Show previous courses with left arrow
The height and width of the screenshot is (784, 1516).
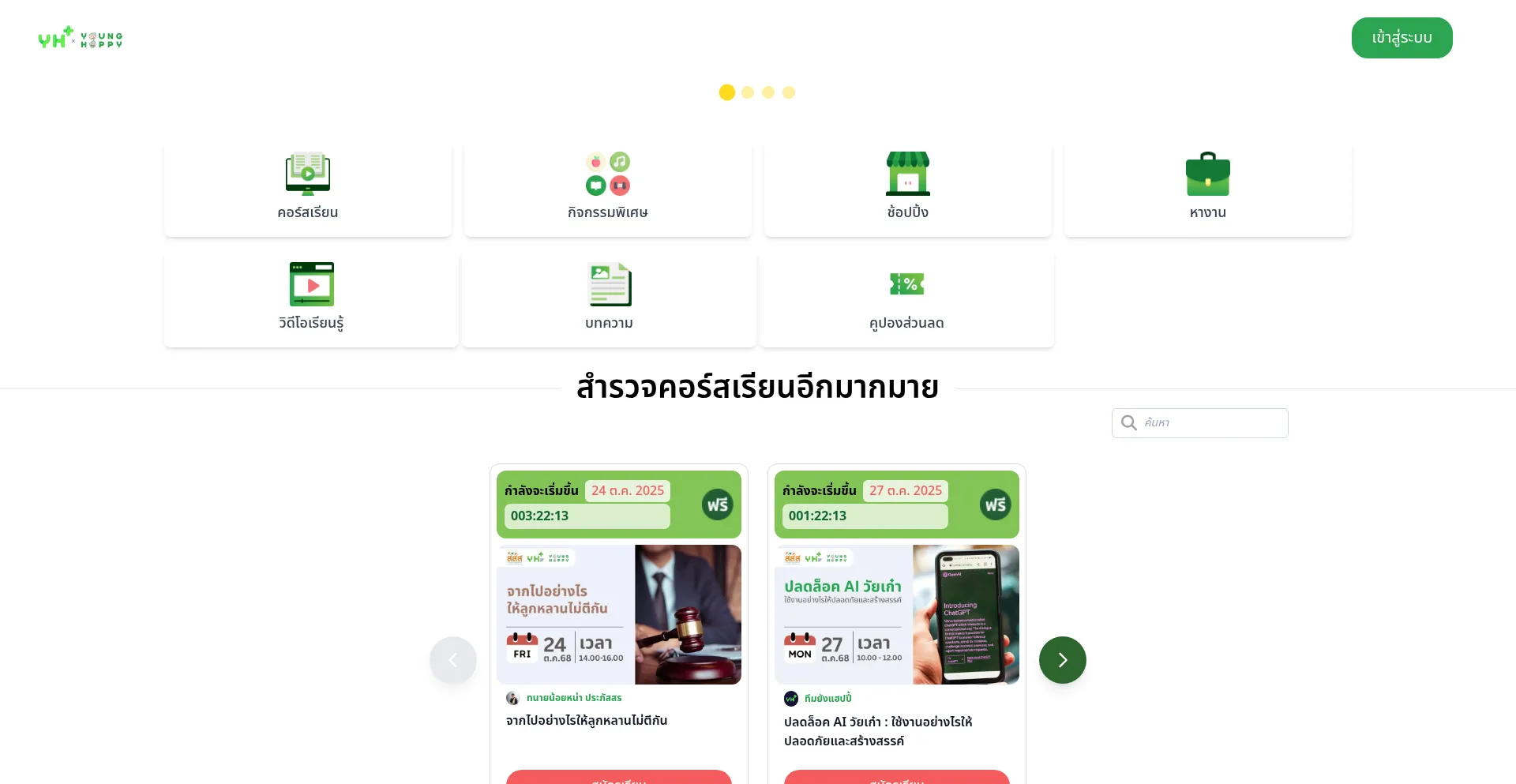coord(453,660)
